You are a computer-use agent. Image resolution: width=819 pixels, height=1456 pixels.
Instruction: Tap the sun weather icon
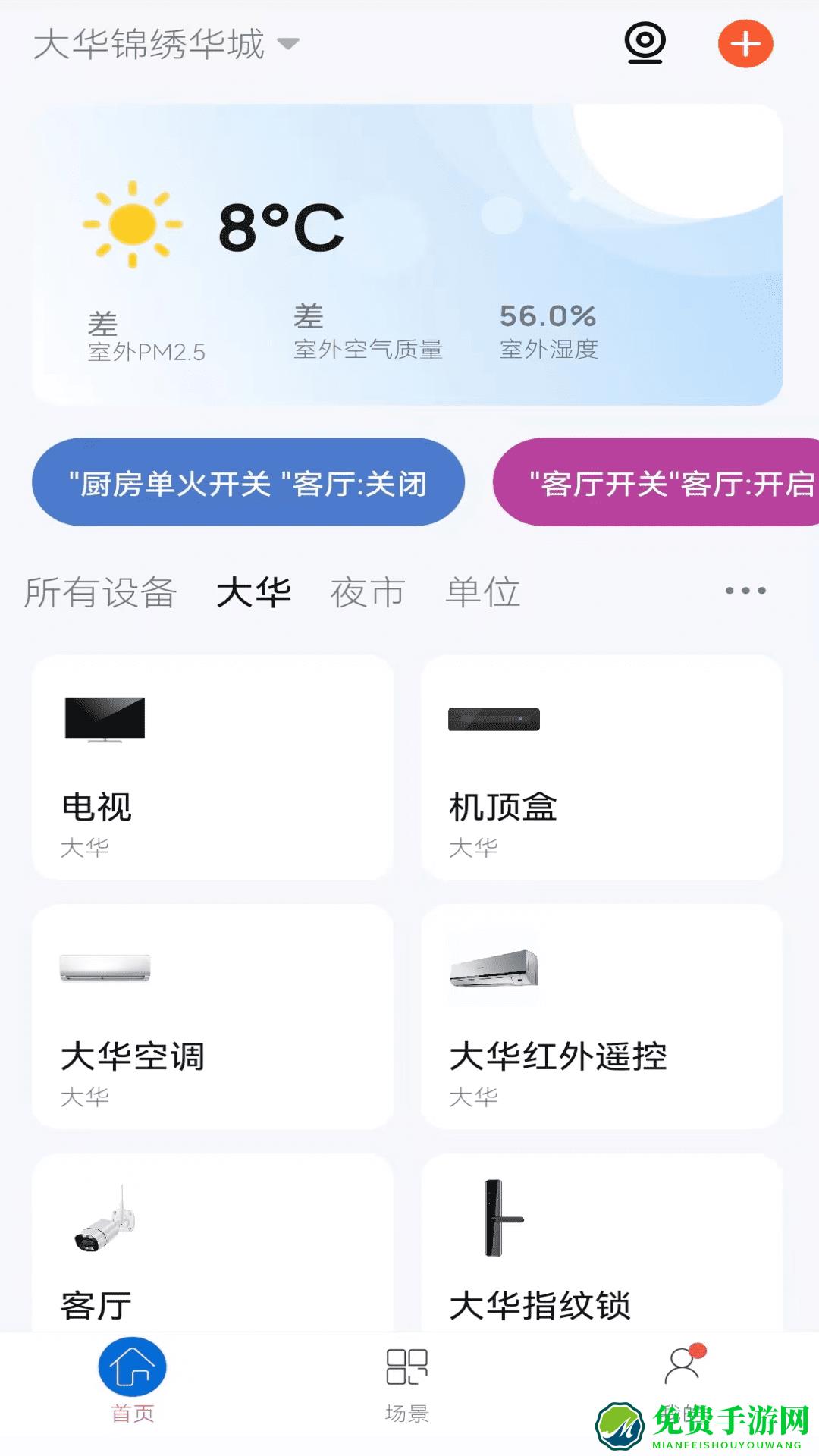tap(129, 224)
